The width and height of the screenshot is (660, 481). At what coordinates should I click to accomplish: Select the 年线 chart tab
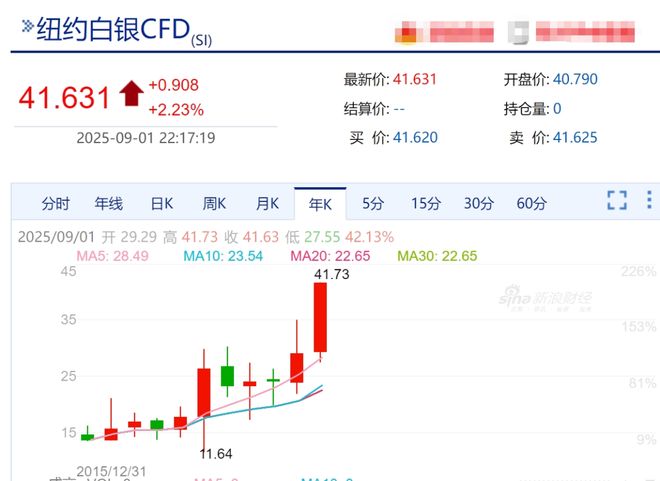pyautogui.click(x=108, y=204)
